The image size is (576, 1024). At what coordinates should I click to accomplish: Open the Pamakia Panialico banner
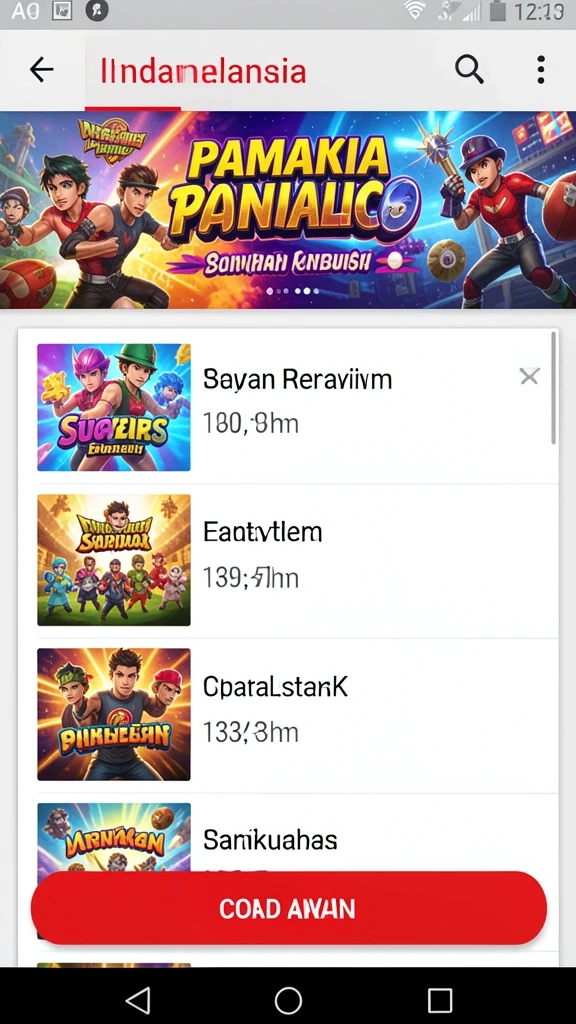pyautogui.click(x=288, y=210)
